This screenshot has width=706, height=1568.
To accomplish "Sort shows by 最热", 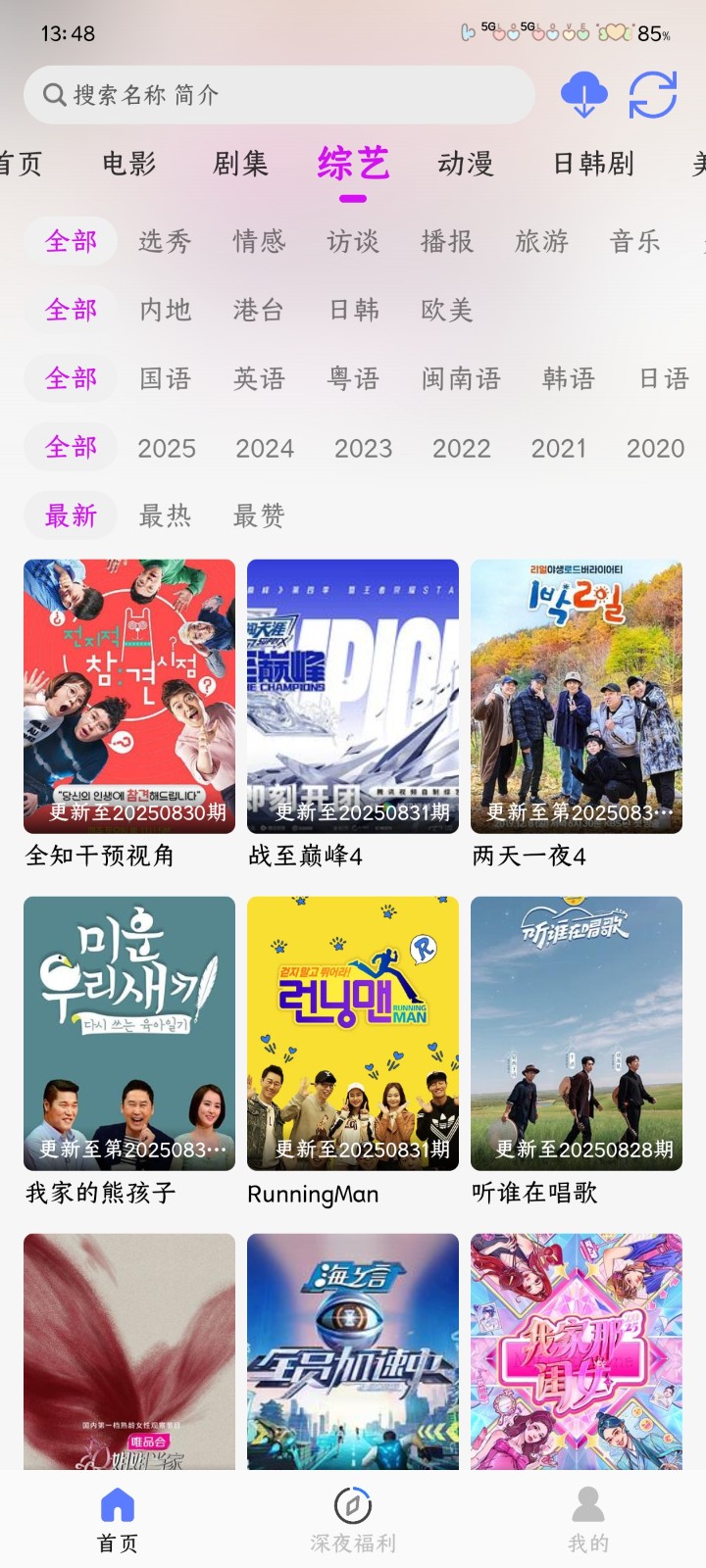I will (x=165, y=515).
